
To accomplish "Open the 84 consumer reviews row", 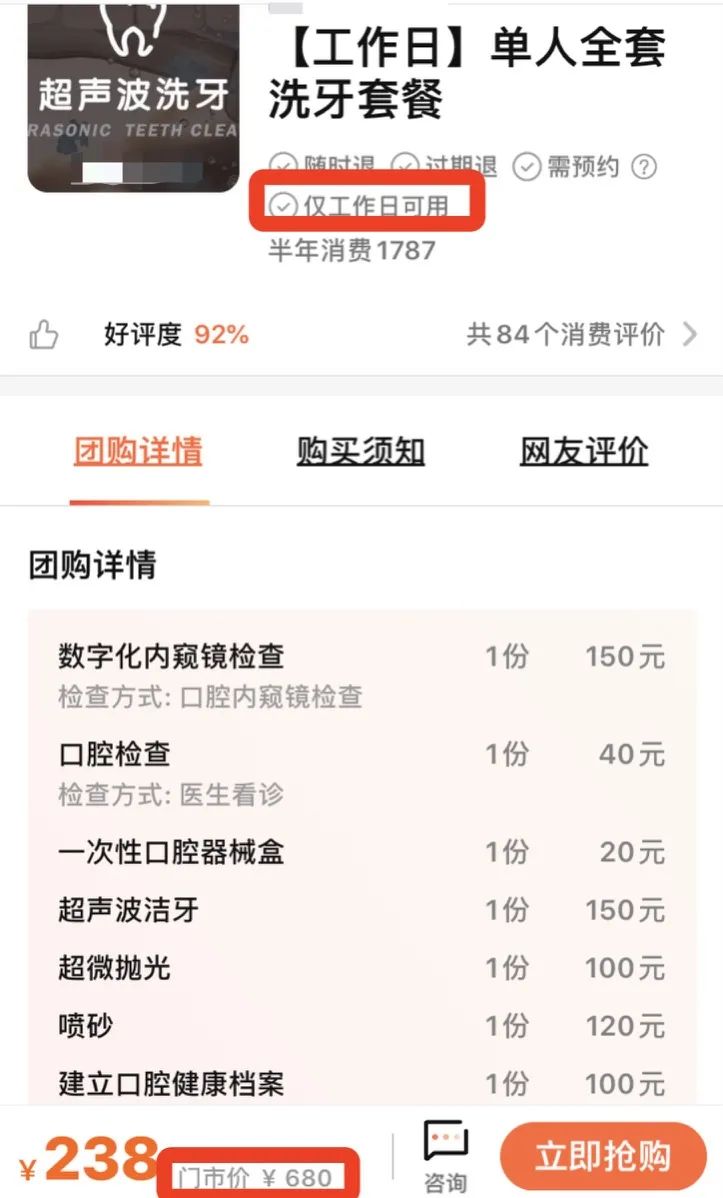I will (x=580, y=334).
